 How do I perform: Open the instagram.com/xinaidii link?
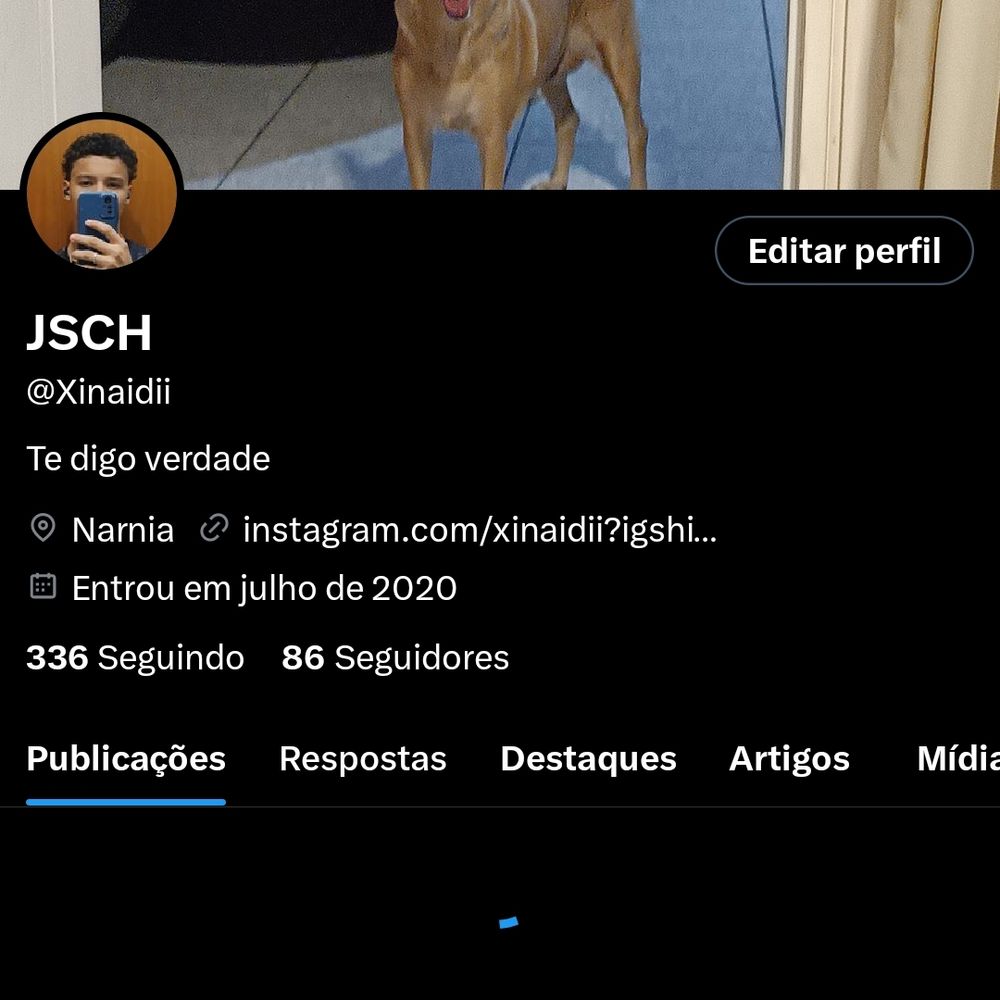pyautogui.click(x=479, y=529)
